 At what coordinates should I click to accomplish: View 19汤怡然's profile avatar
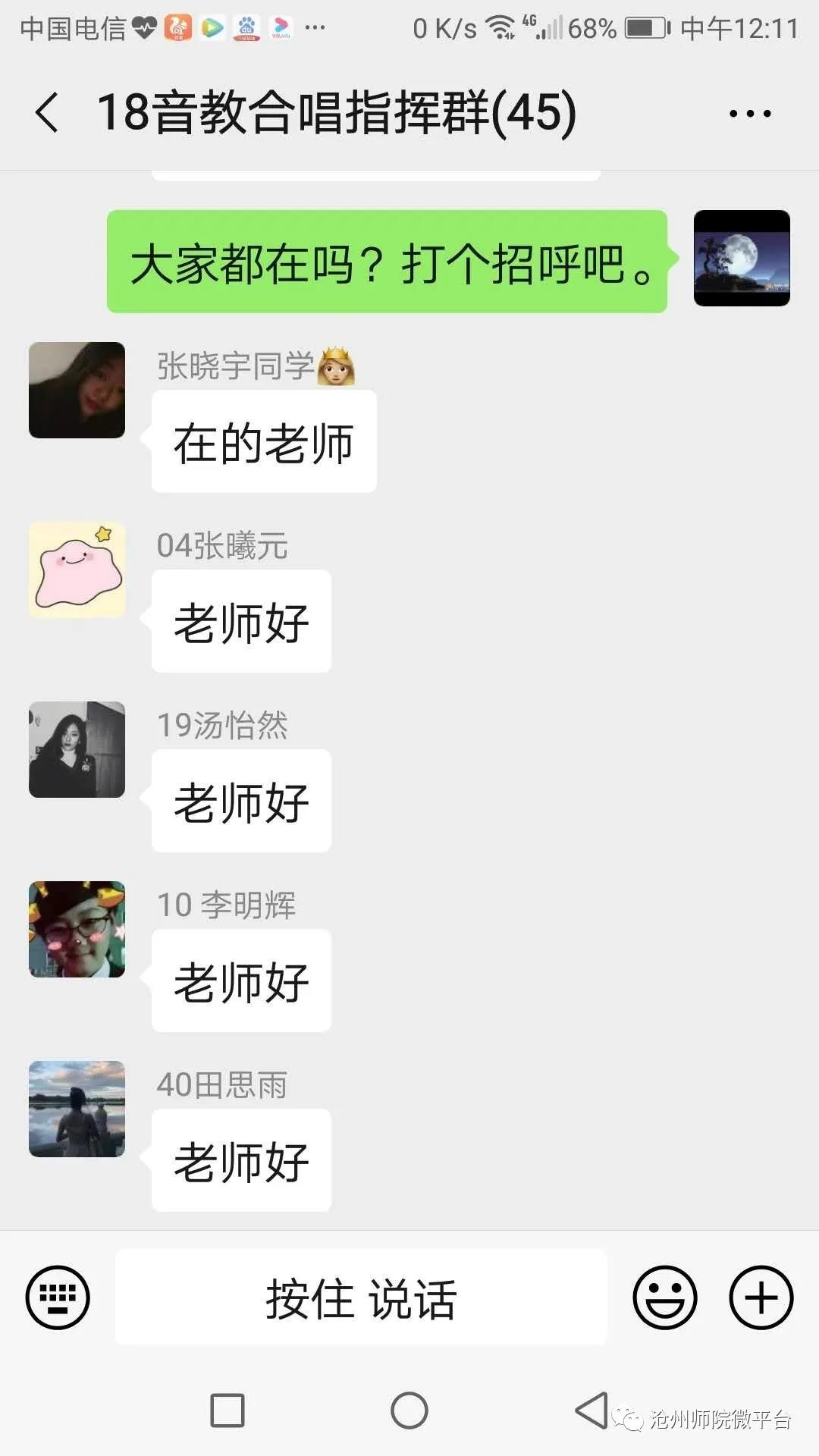coord(77,749)
